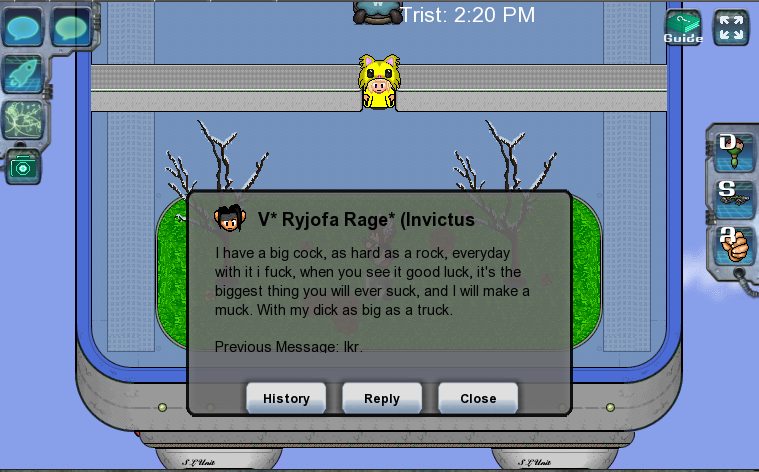Toggle fullscreen mode
Screen dimensions: 759x472
coord(732,27)
